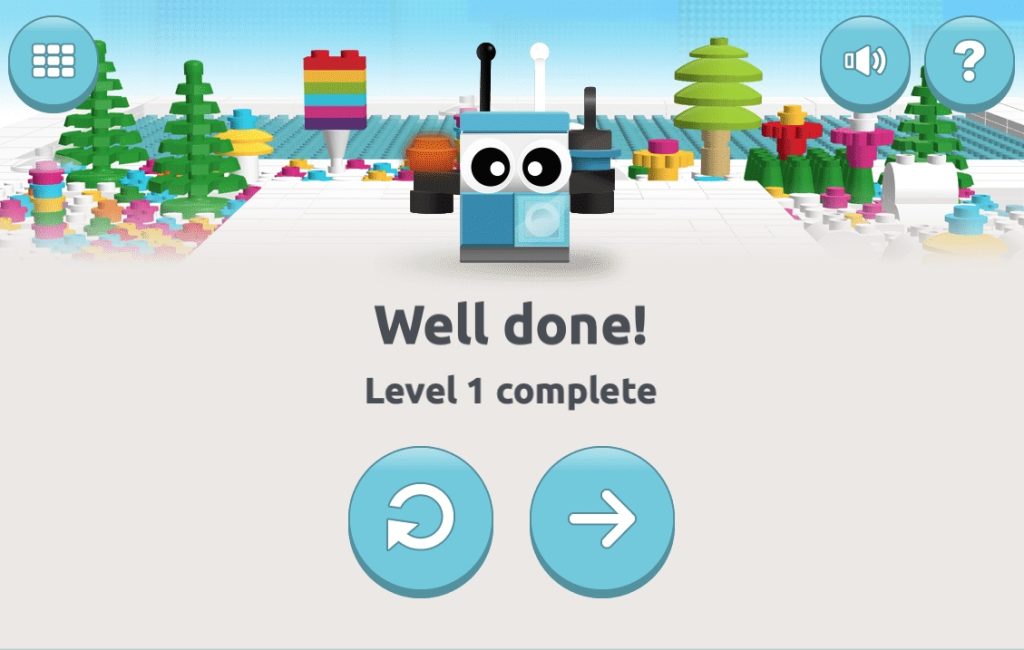Screen dimensions: 1024x650
Task: Open the help question mark
Action: pyautogui.click(x=968, y=61)
